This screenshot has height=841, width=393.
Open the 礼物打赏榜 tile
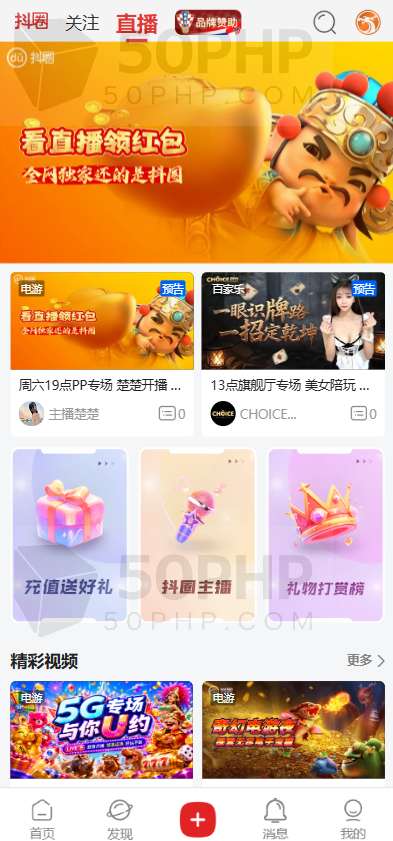pos(325,535)
